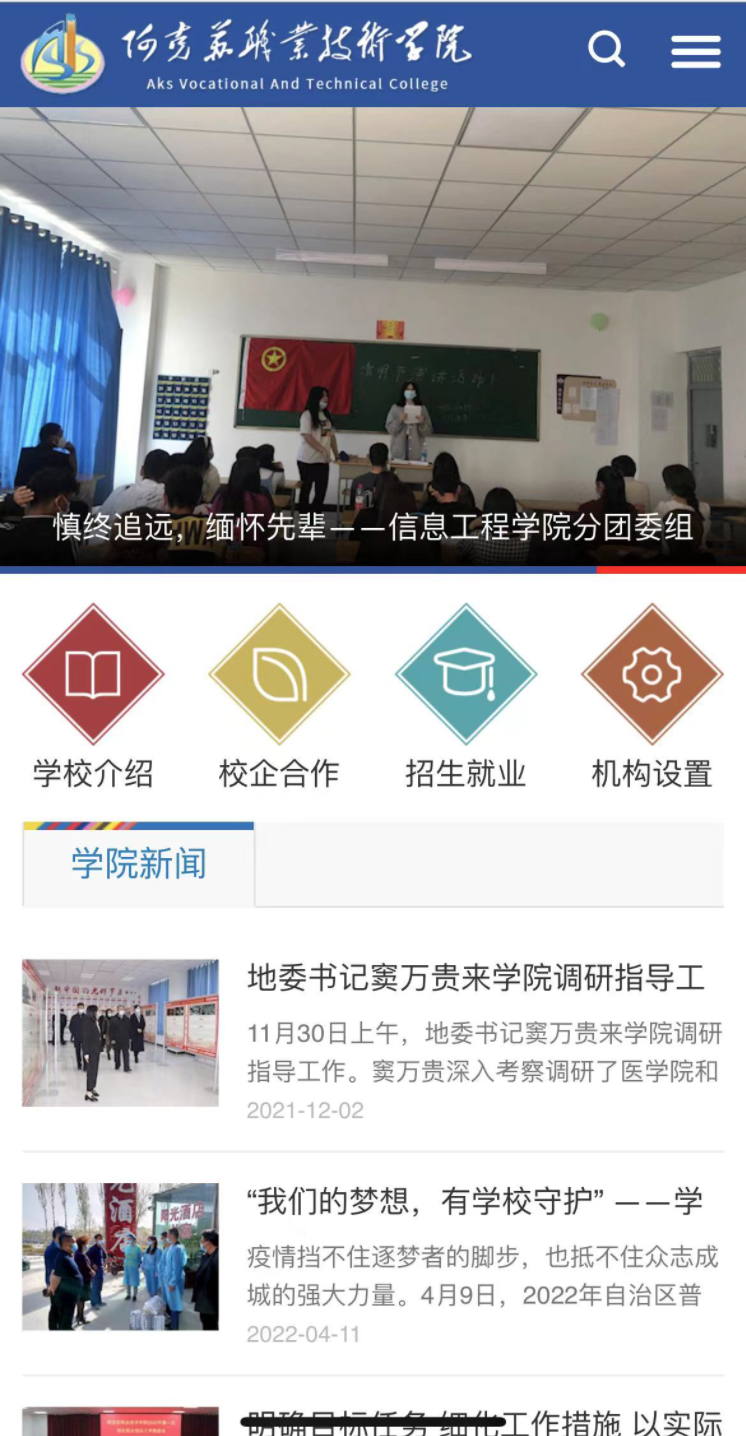Click the date 2021-12-02 on first article
Screen dimensions: 746x1436
pos(304,1110)
